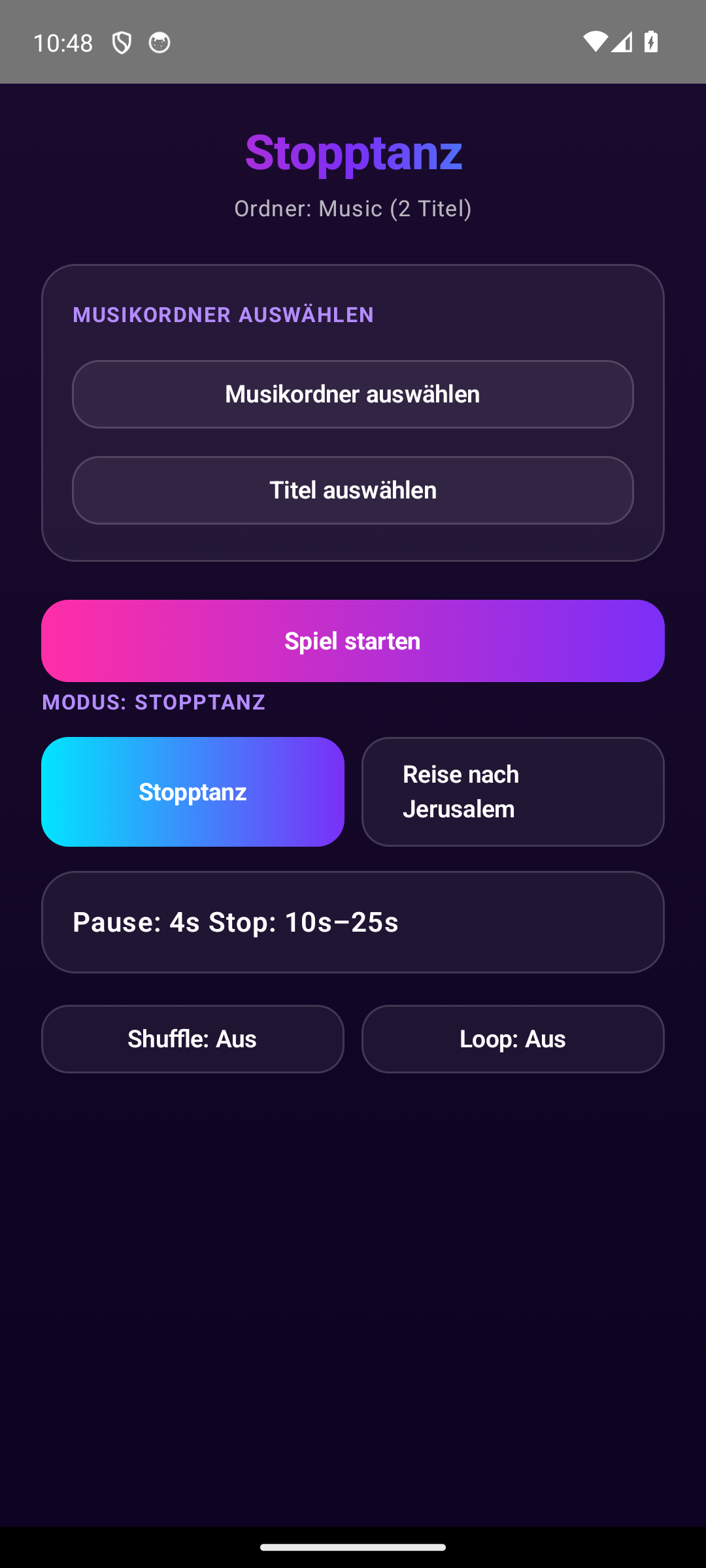Image resolution: width=706 pixels, height=1568 pixels.
Task: Open the Pause and Stop timing settings
Action: (353, 922)
